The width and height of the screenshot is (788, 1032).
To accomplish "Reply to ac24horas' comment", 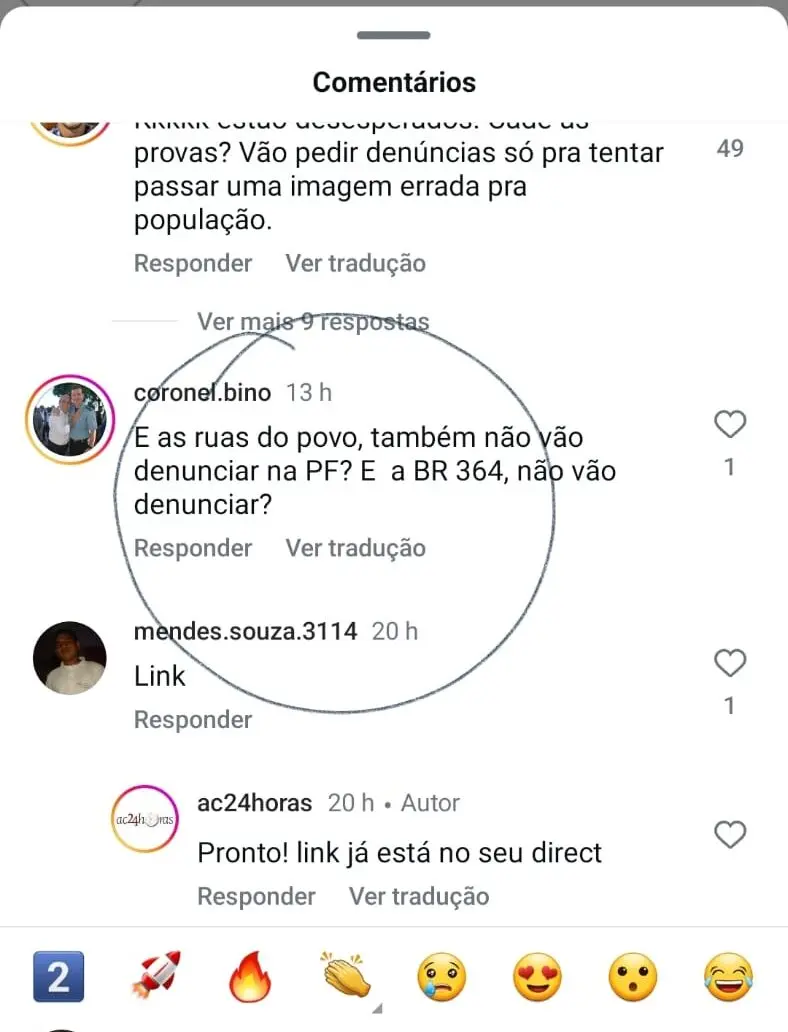I will (256, 897).
